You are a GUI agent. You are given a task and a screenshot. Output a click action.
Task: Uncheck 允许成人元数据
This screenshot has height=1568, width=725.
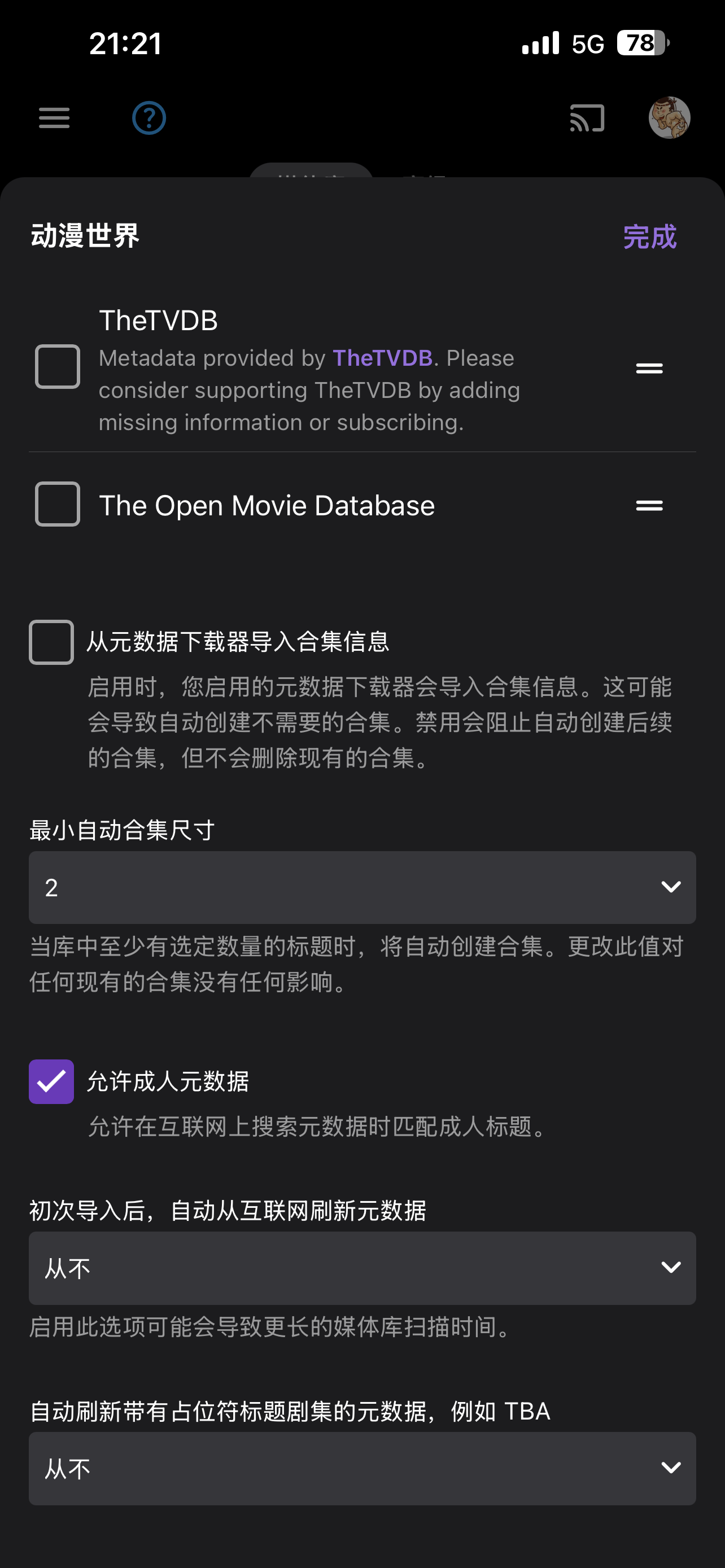coord(51,1081)
